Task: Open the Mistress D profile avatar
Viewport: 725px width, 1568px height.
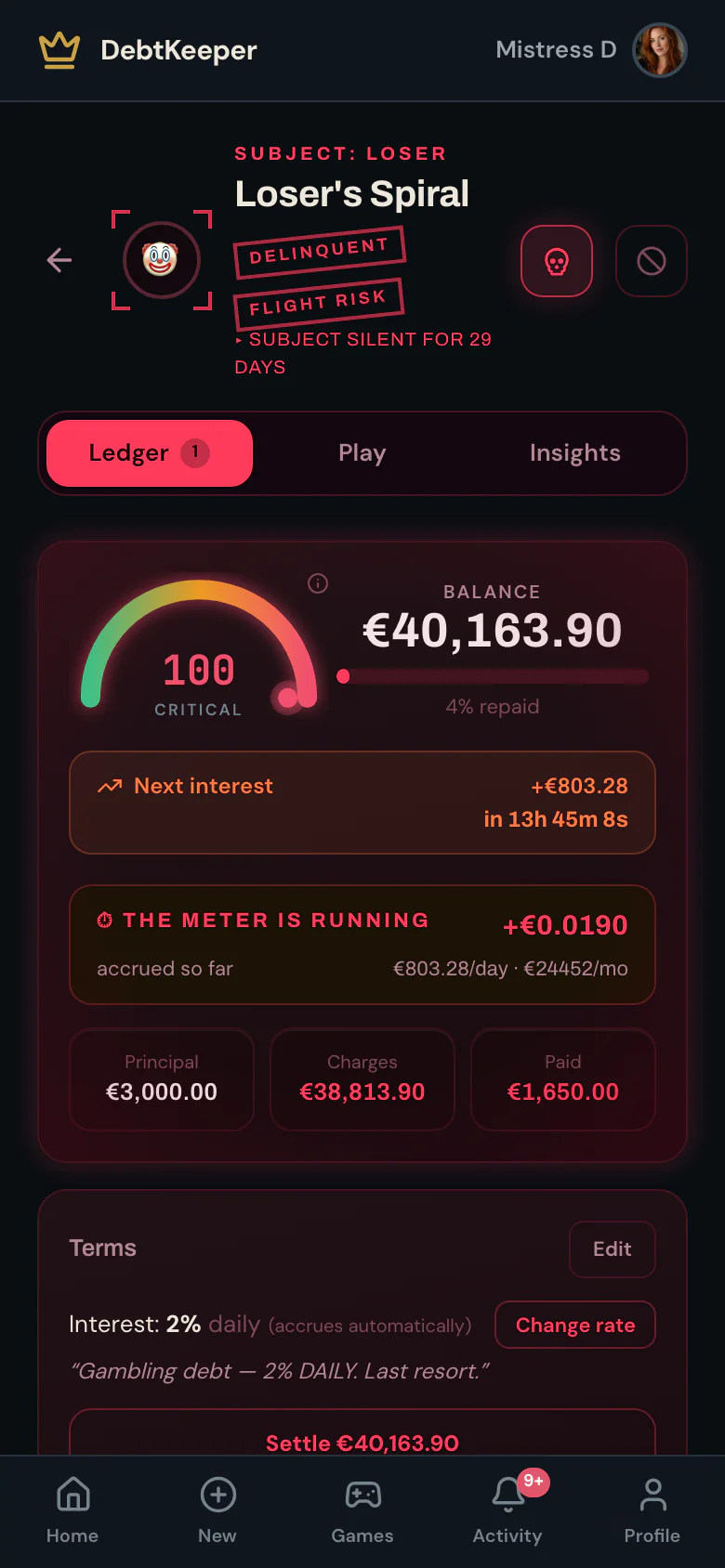Action: [660, 50]
